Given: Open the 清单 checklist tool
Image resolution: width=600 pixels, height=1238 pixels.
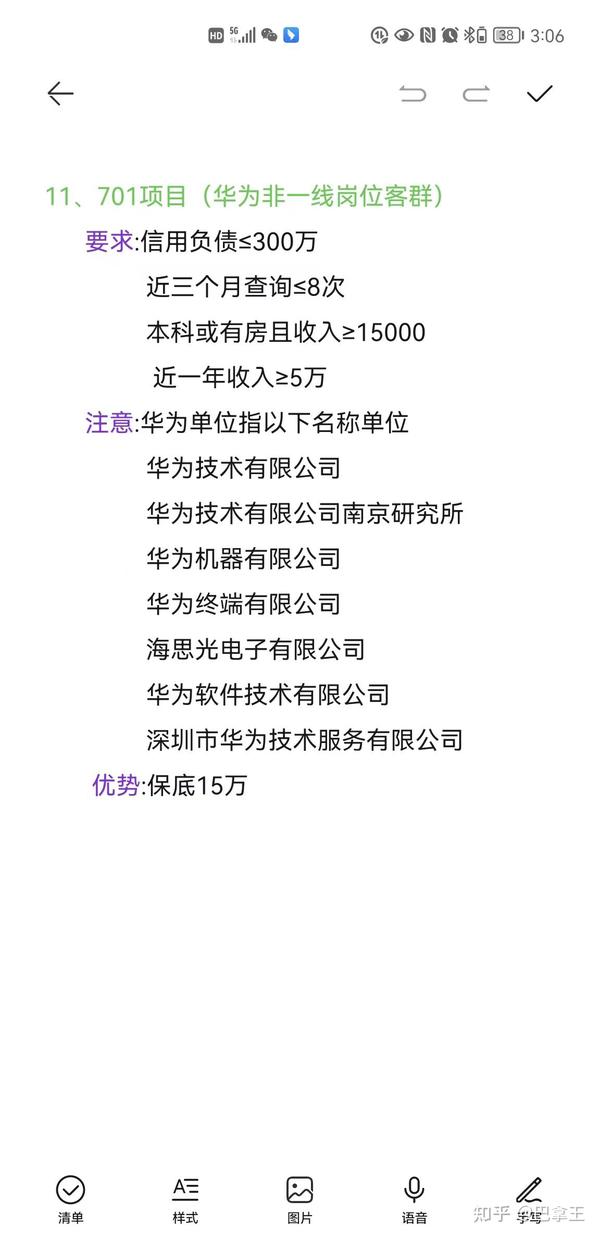Looking at the screenshot, I should click(x=70, y=1199).
